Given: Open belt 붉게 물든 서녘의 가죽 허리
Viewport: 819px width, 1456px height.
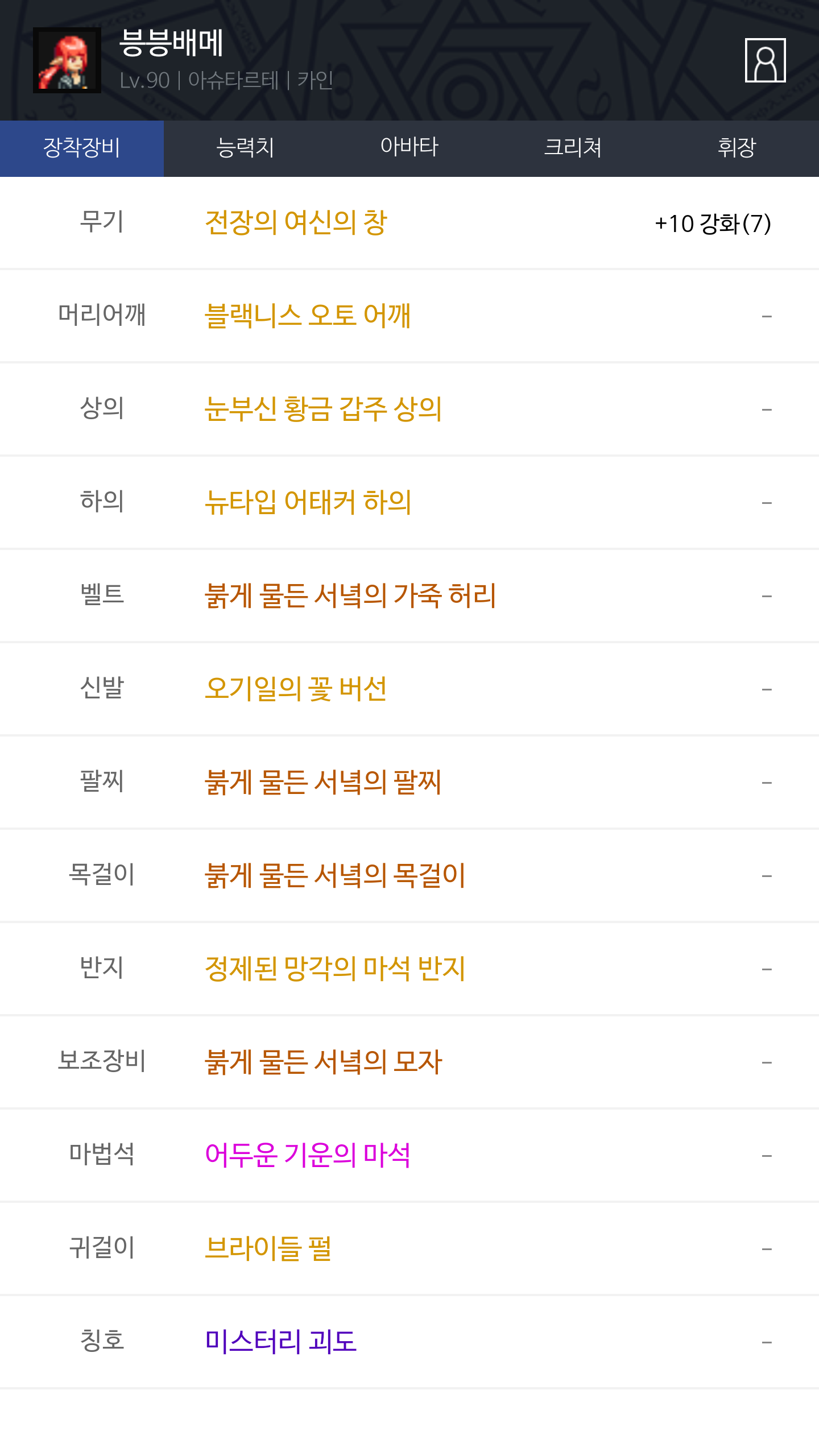Looking at the screenshot, I should (x=350, y=595).
